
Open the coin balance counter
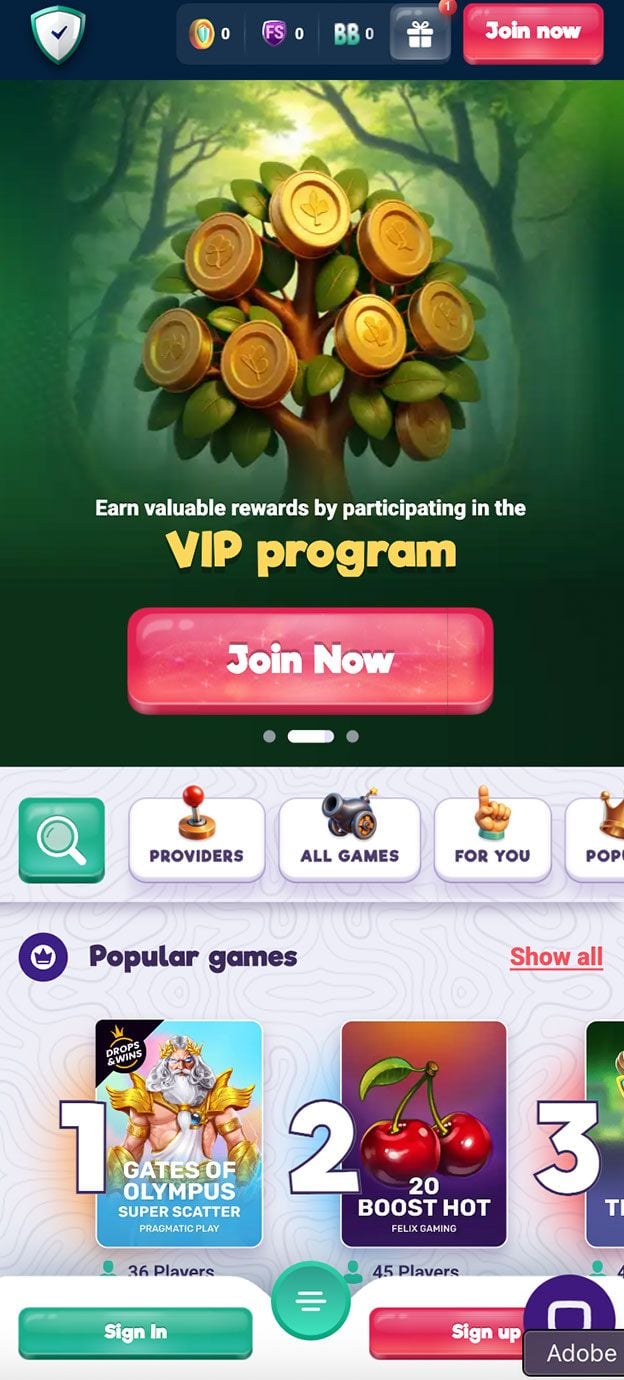click(209, 34)
